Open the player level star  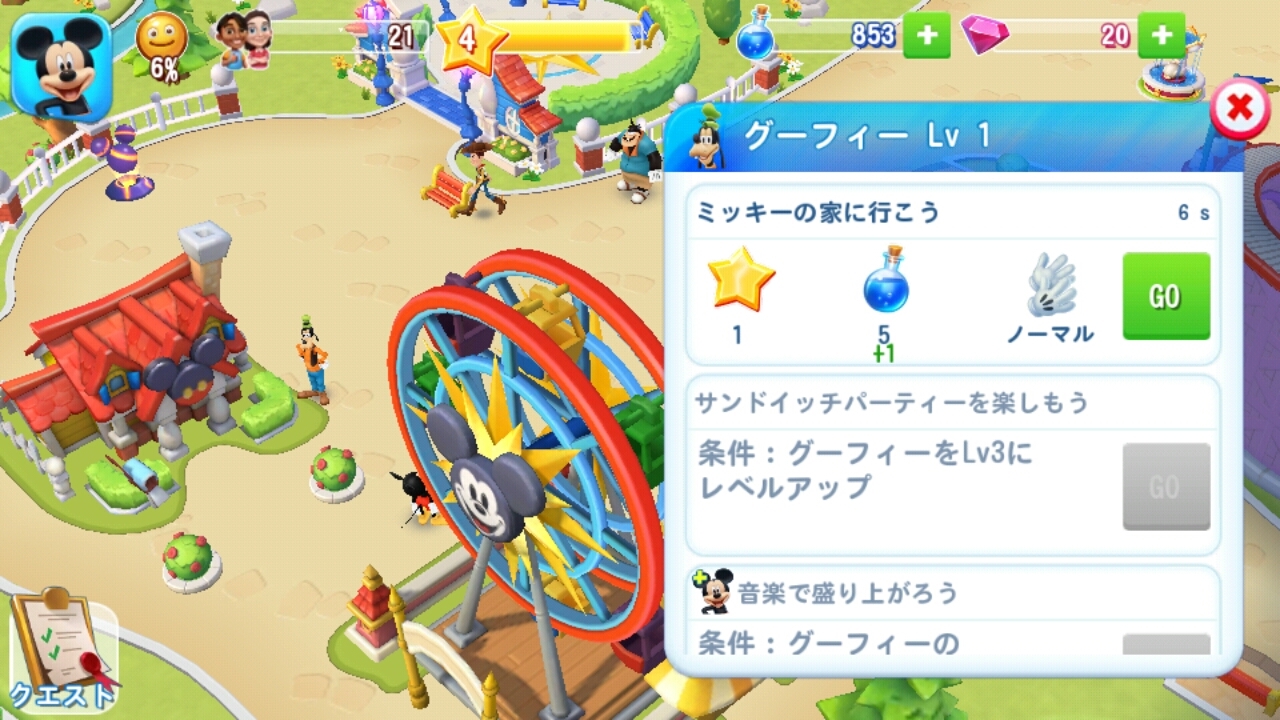coord(467,41)
